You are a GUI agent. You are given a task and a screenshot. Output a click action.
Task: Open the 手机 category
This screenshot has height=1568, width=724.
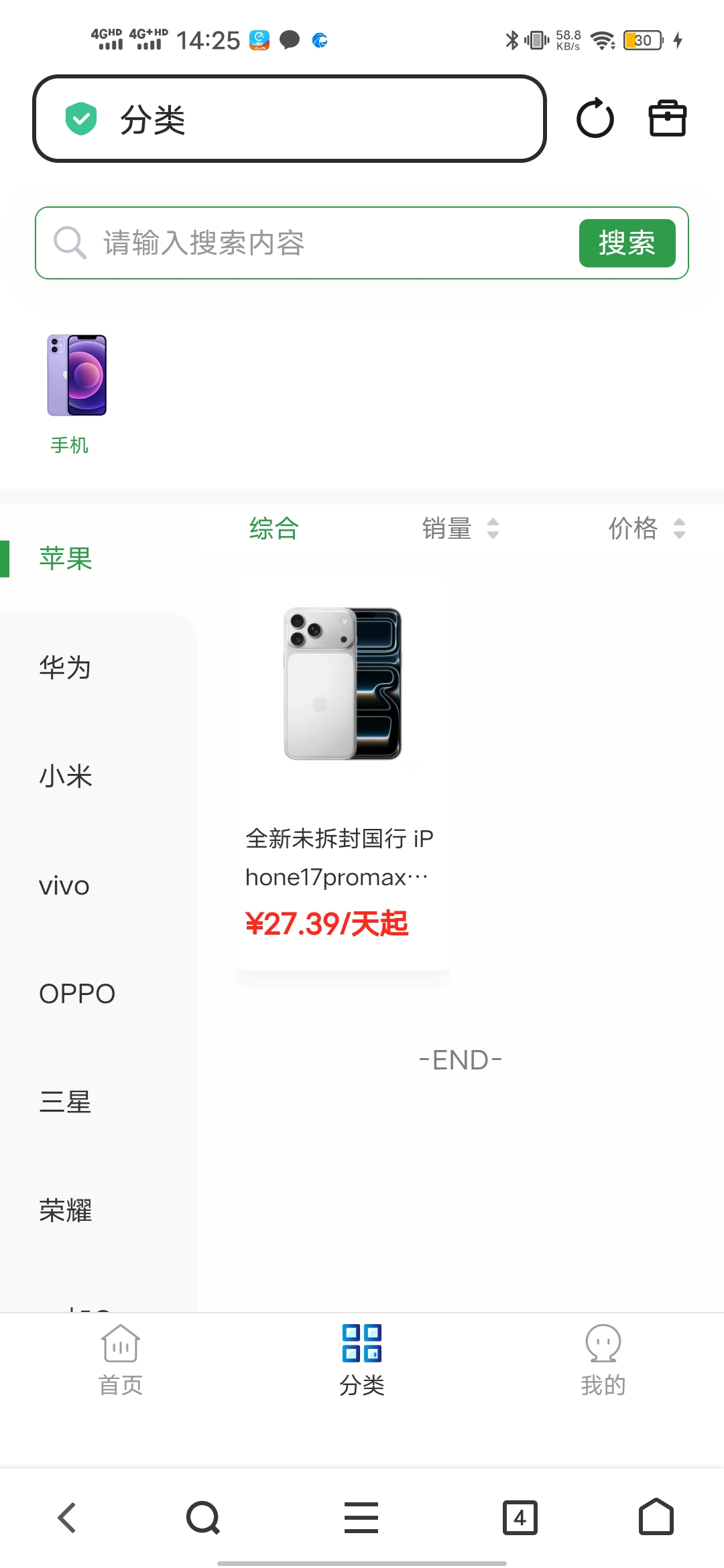coord(76,392)
